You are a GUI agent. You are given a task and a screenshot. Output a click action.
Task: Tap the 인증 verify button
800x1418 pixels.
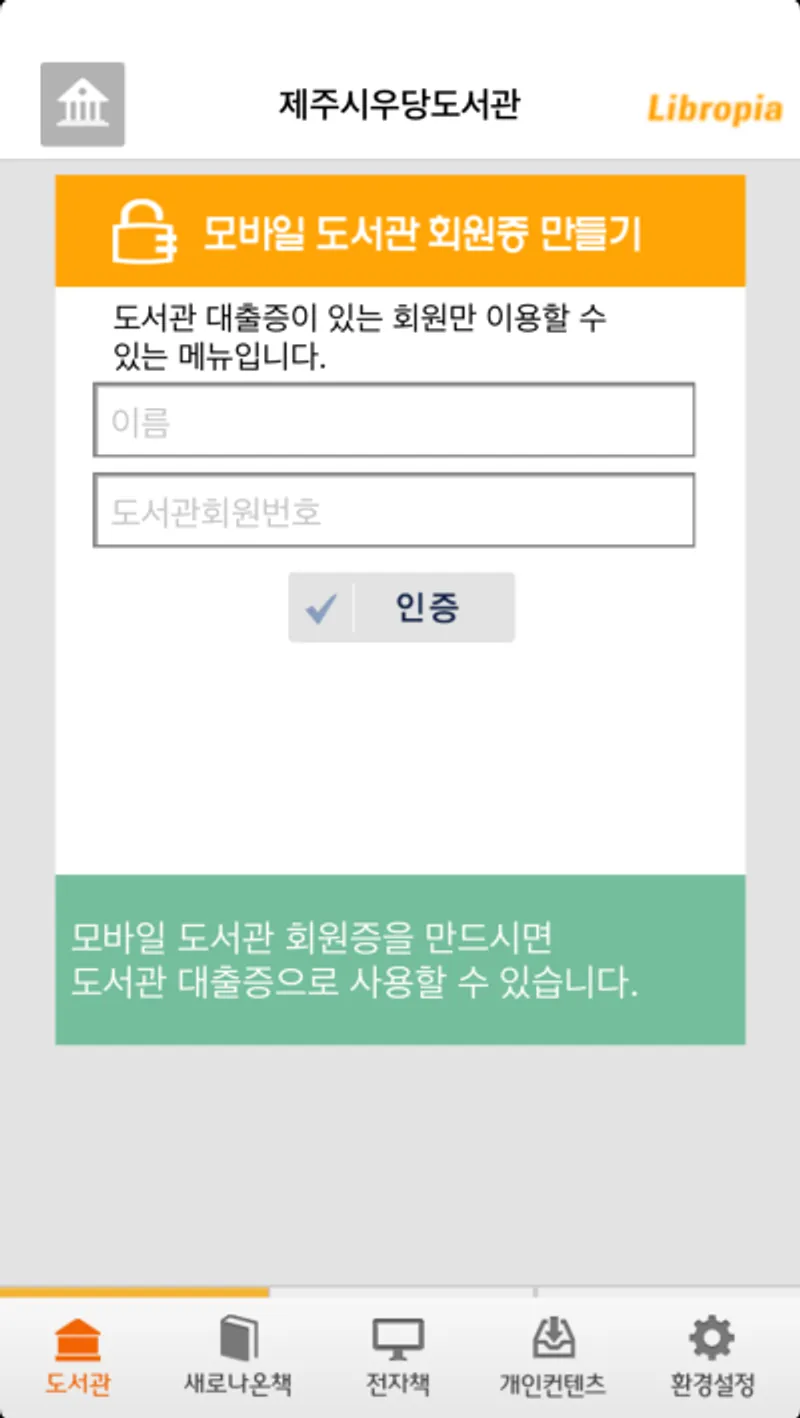[x=401, y=607]
